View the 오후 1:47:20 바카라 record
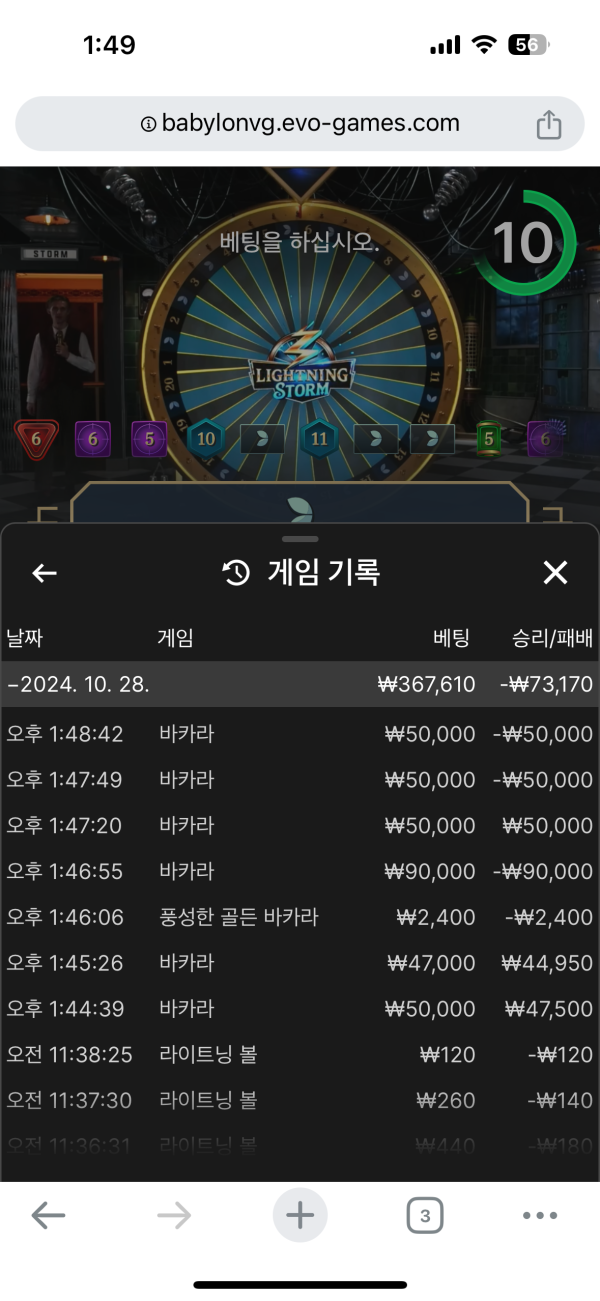Image resolution: width=600 pixels, height=1301 pixels. (x=300, y=826)
